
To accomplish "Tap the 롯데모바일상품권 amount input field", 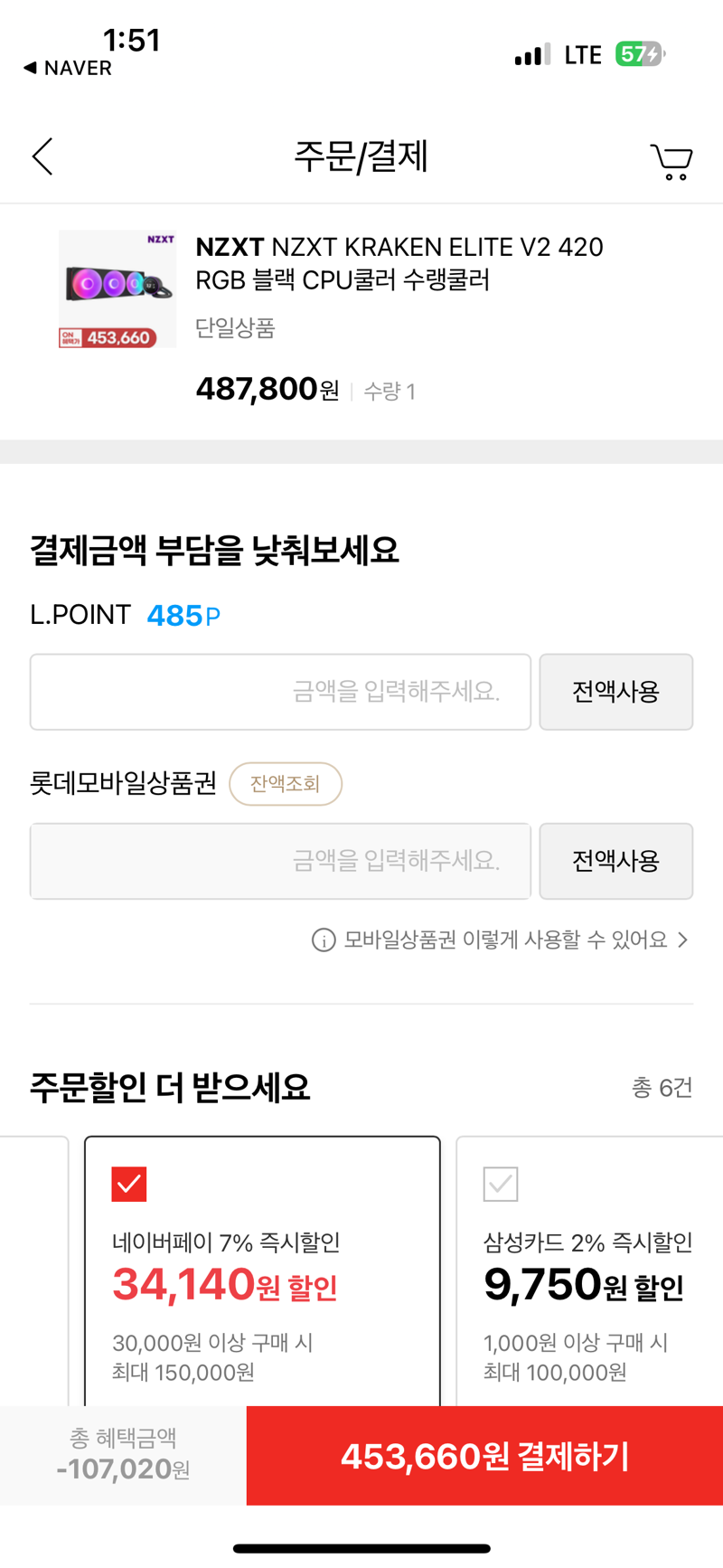I will pyautogui.click(x=280, y=861).
